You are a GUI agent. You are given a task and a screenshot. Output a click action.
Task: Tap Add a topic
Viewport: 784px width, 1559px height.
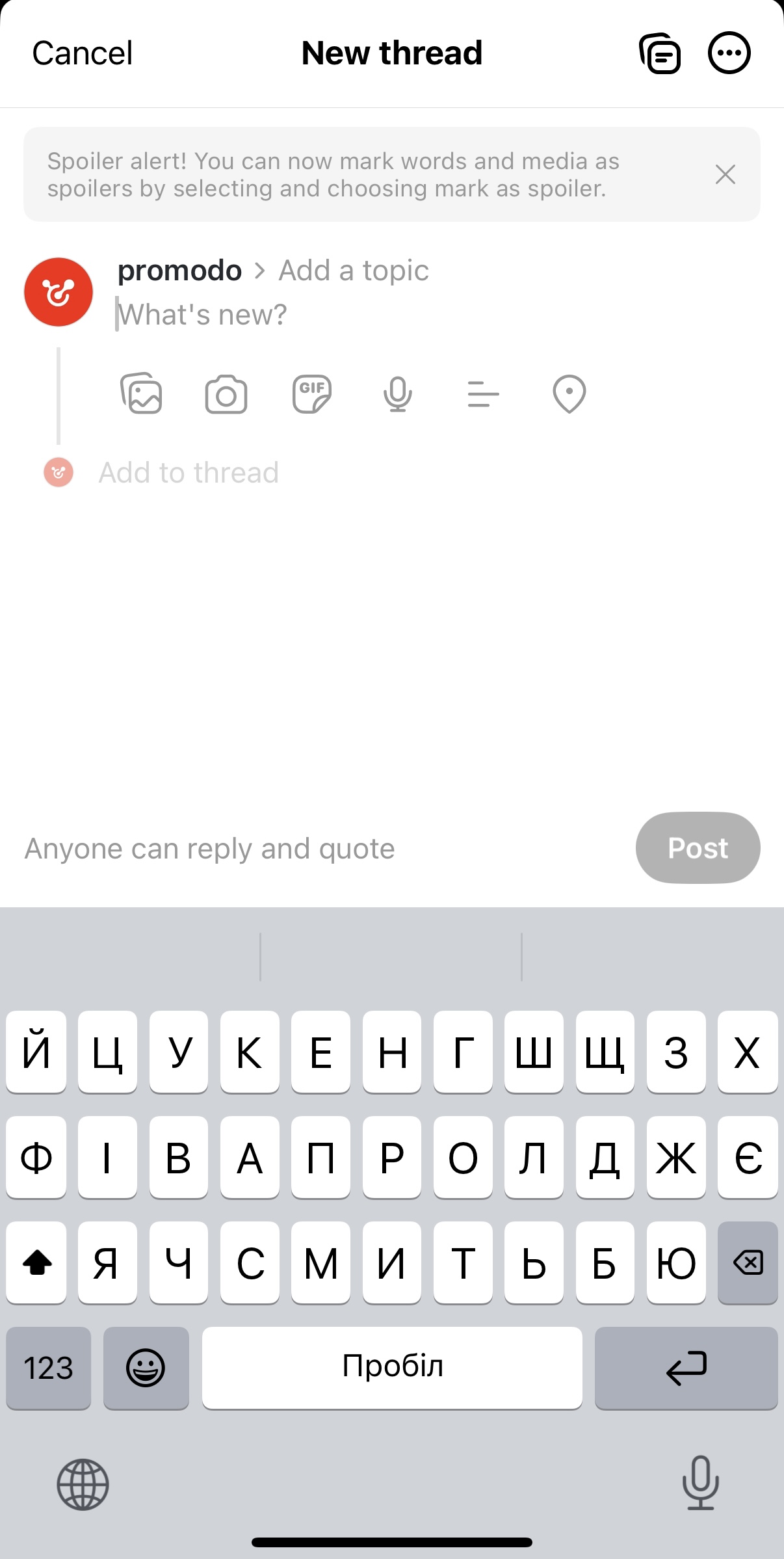354,270
